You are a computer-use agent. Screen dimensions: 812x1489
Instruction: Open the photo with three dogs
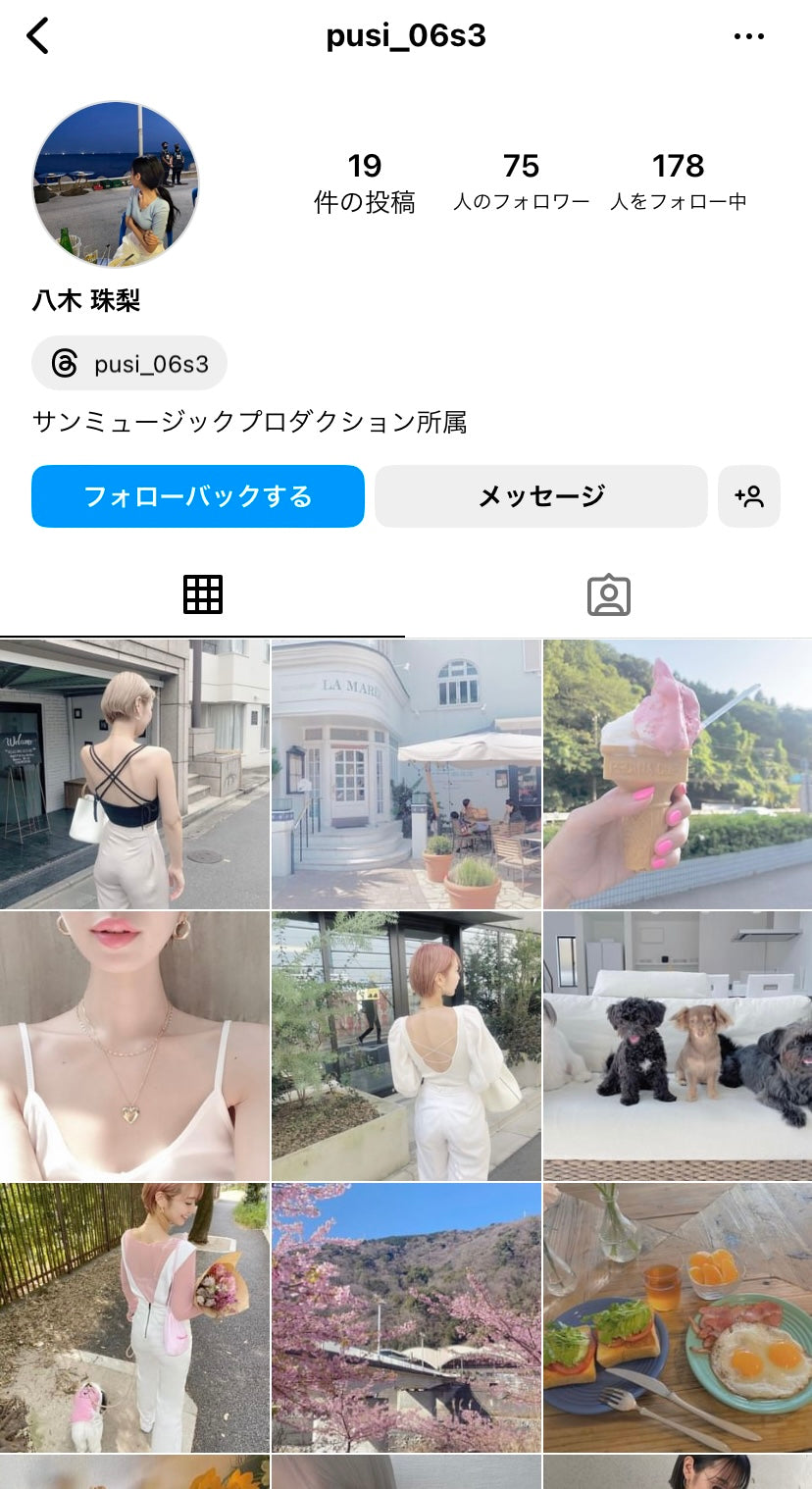coord(676,1045)
